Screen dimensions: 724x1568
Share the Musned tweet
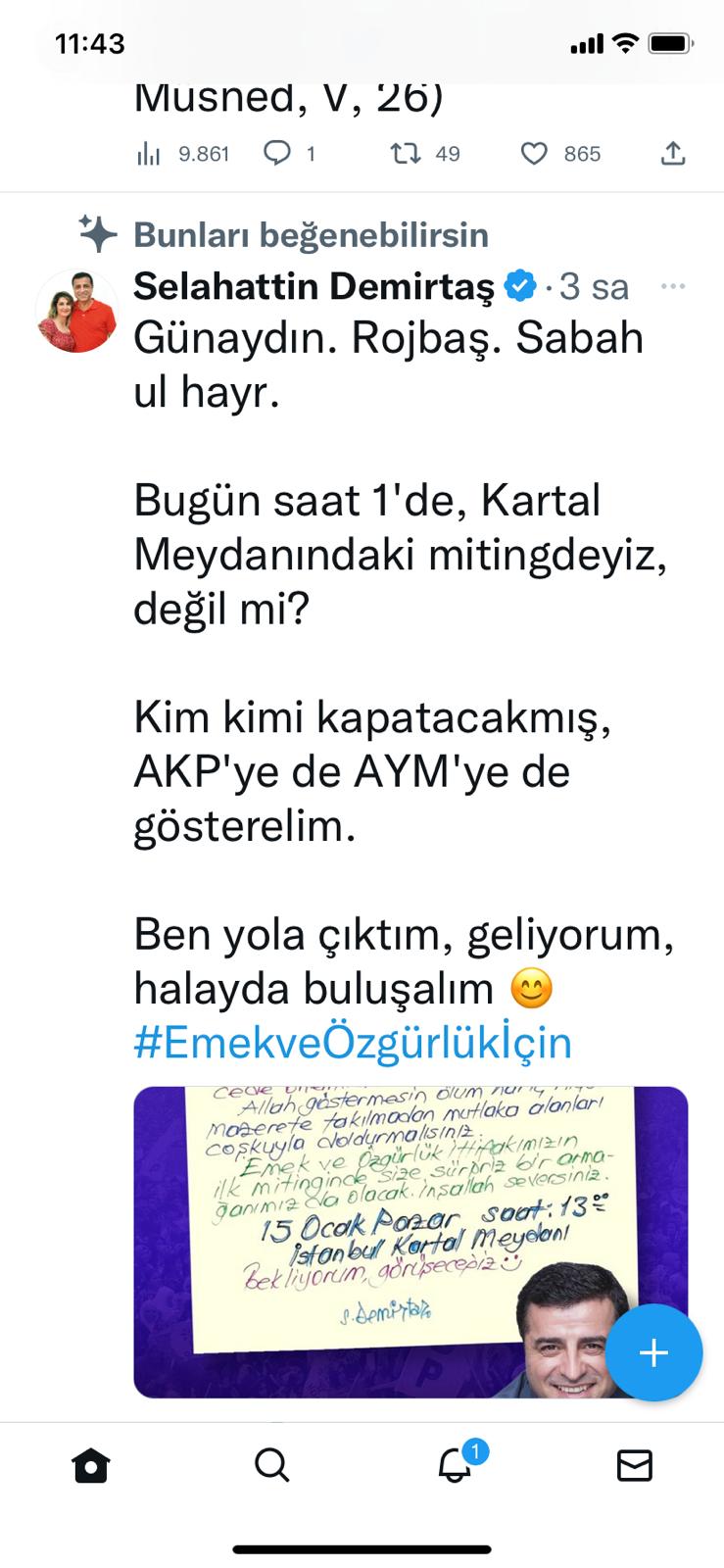[672, 154]
